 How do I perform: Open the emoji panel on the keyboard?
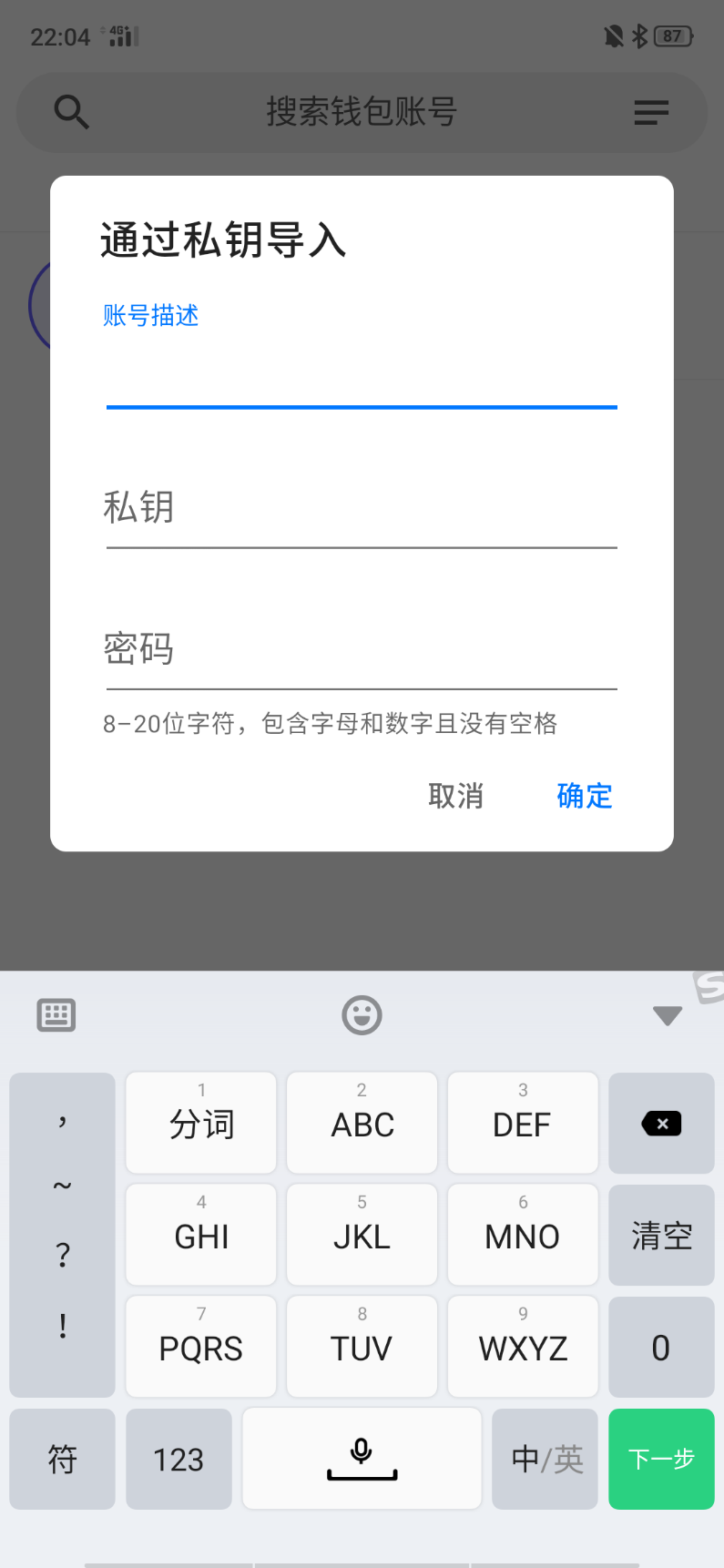point(362,1014)
